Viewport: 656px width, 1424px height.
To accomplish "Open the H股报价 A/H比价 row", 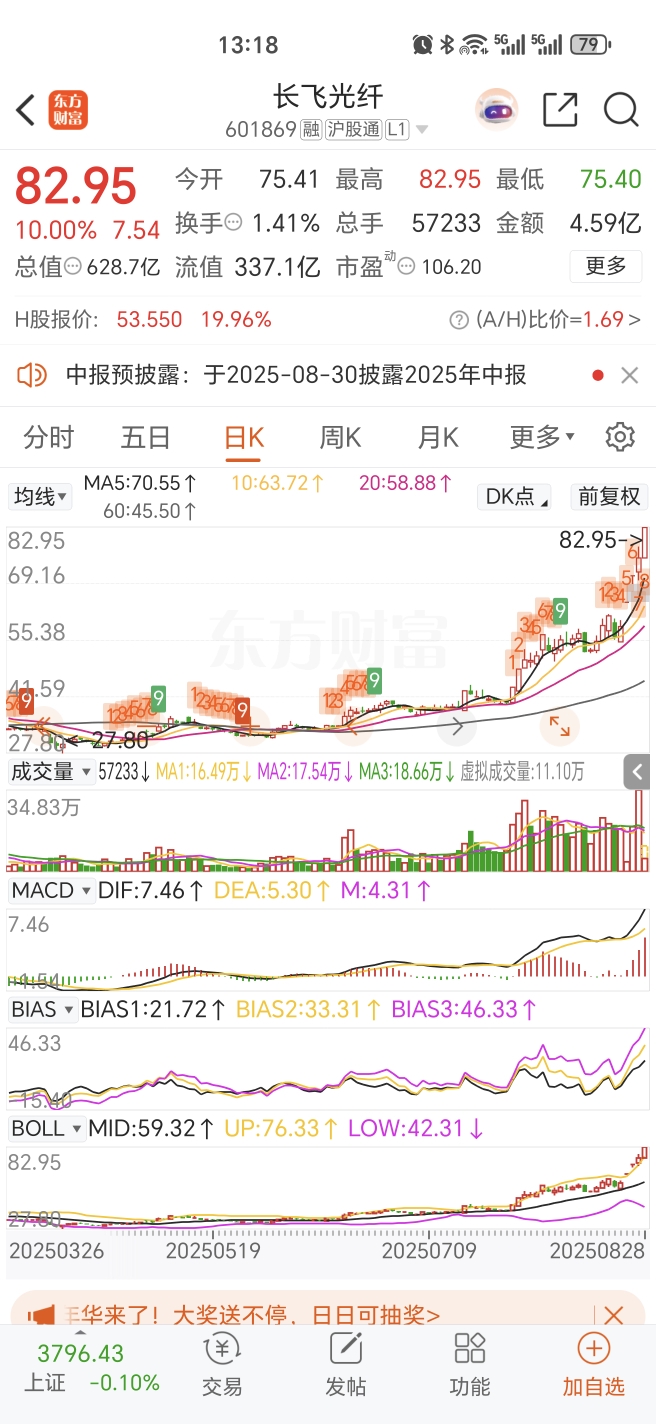I will [328, 320].
